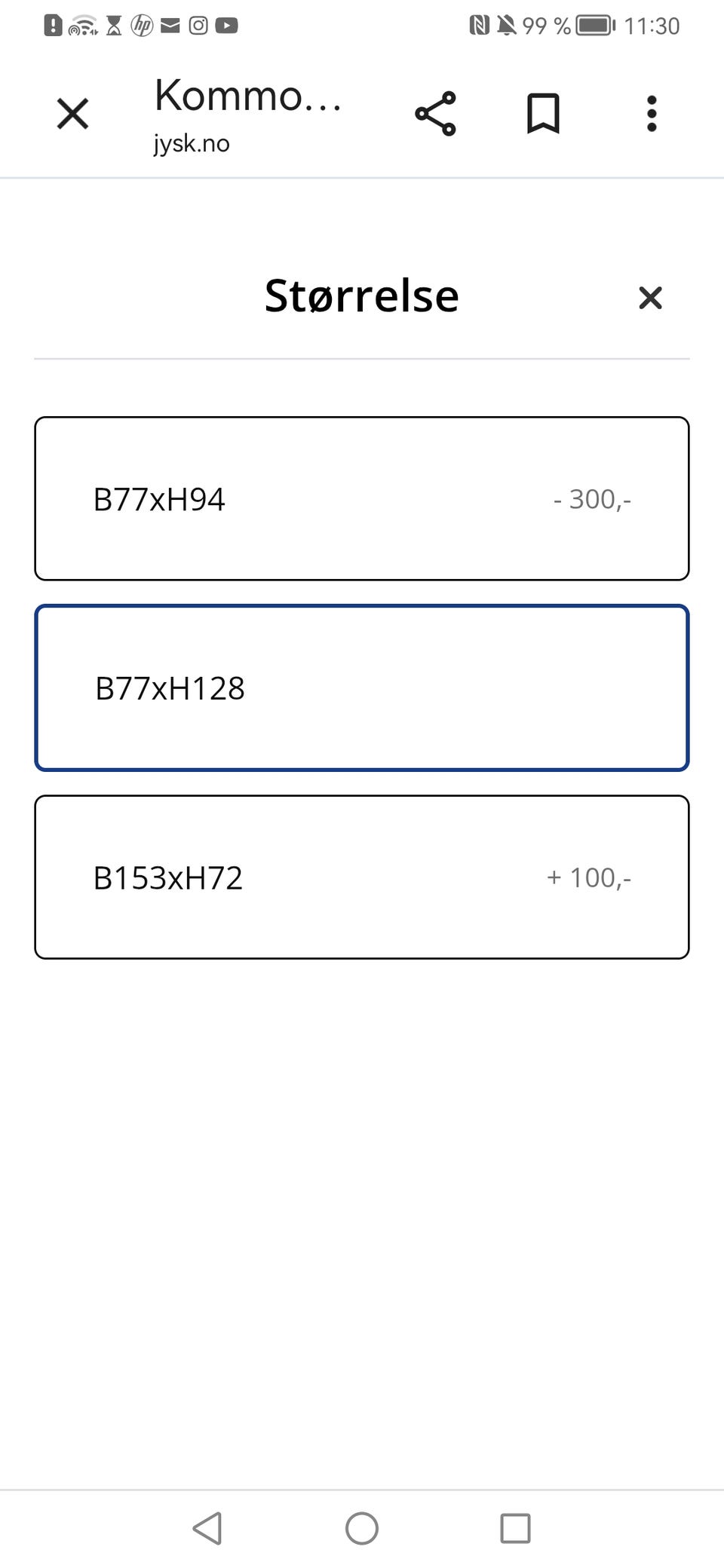
Task: Open the browser overflow menu
Action: click(x=652, y=114)
